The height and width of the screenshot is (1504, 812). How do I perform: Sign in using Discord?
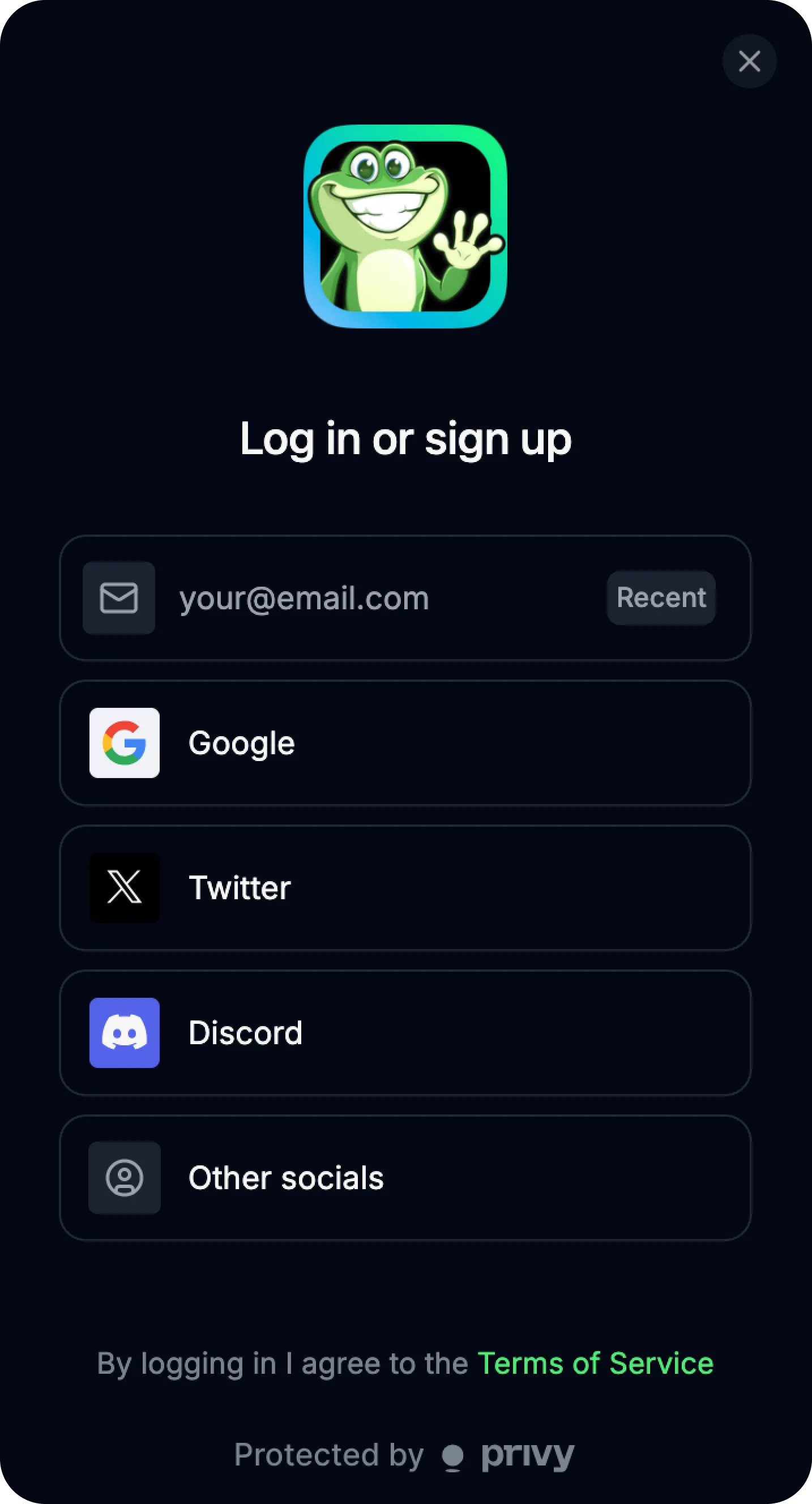click(405, 1032)
